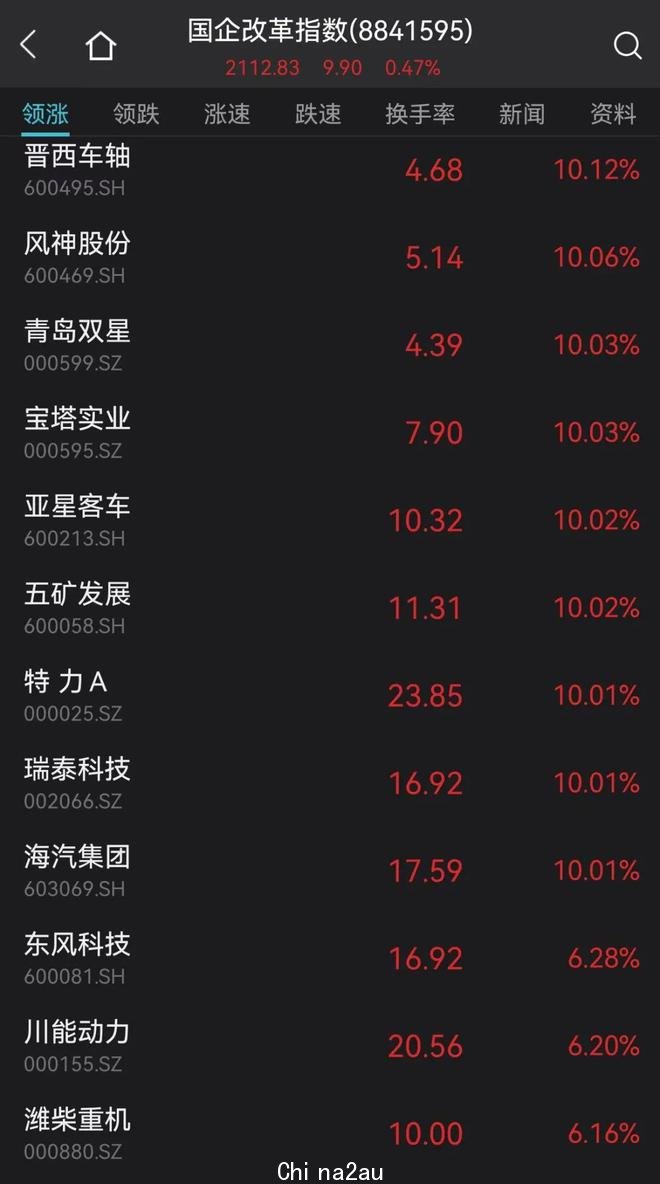Image resolution: width=660 pixels, height=1184 pixels.
Task: View details for 青岛双星
Action: 330,345
